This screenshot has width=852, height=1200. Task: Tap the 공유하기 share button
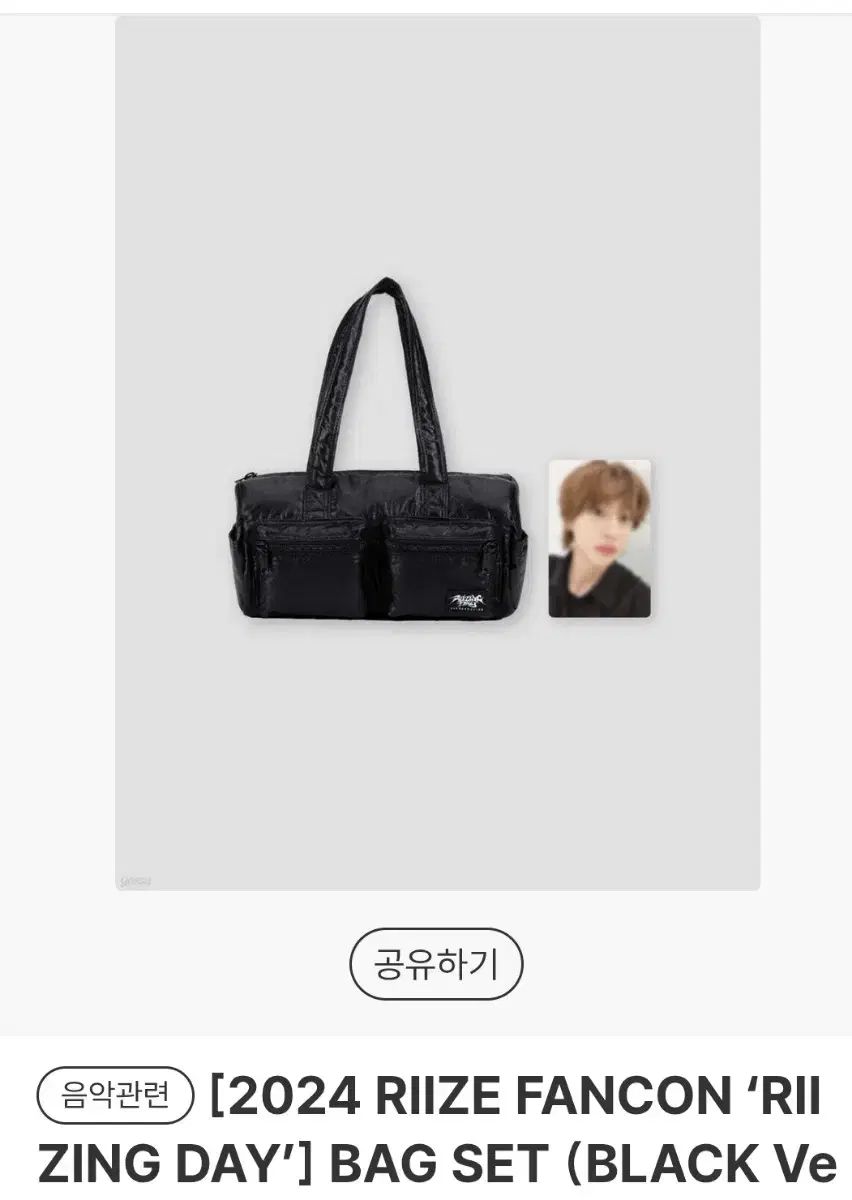click(x=436, y=965)
